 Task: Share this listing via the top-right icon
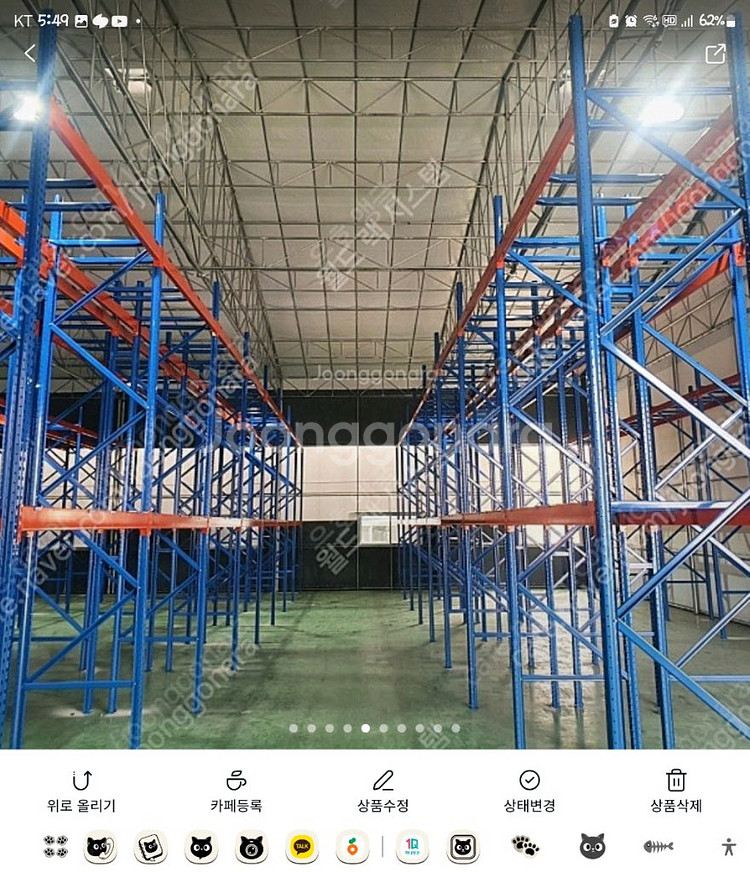pyautogui.click(x=715, y=54)
